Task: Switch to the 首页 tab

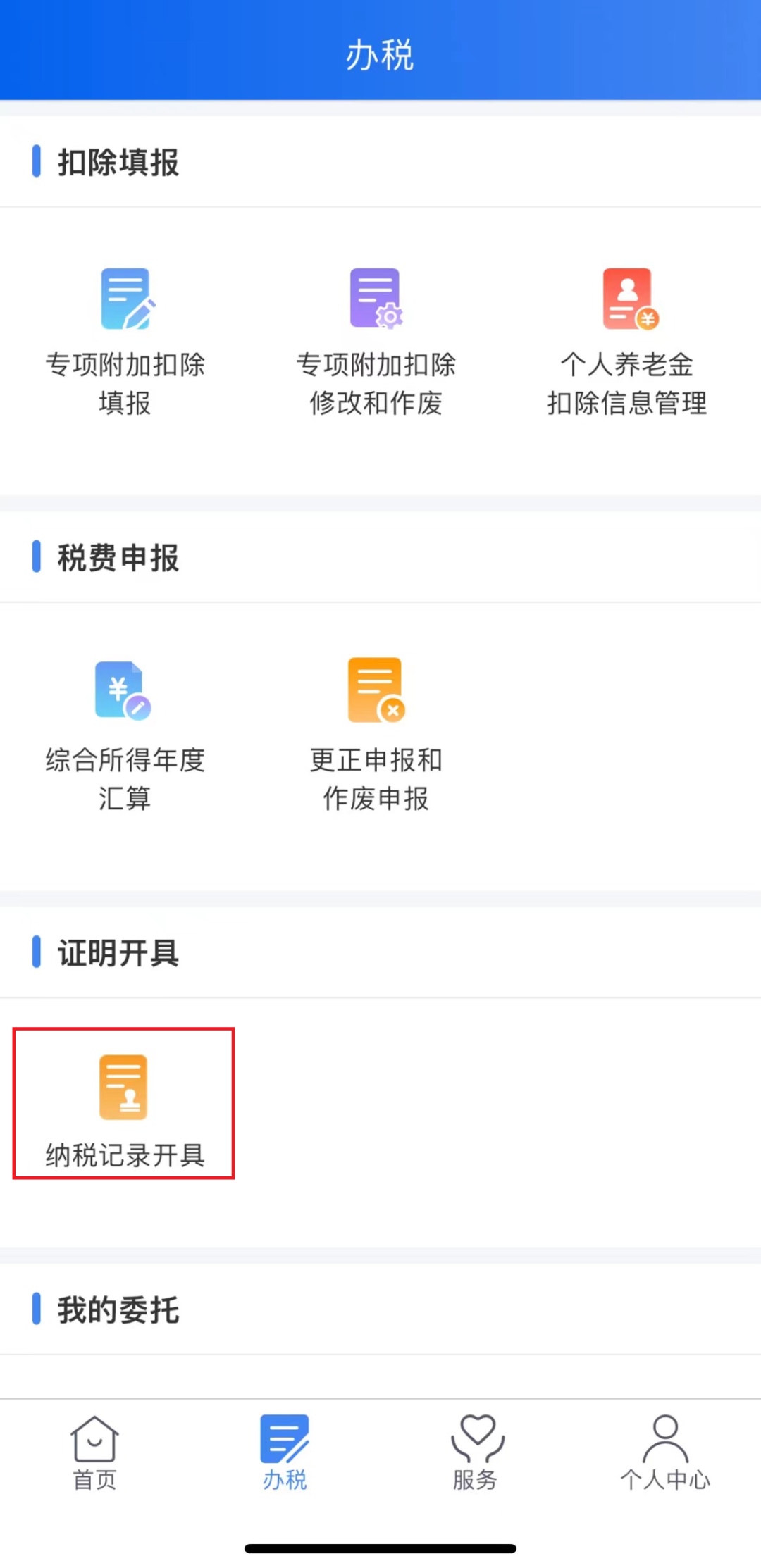Action: (94, 1452)
